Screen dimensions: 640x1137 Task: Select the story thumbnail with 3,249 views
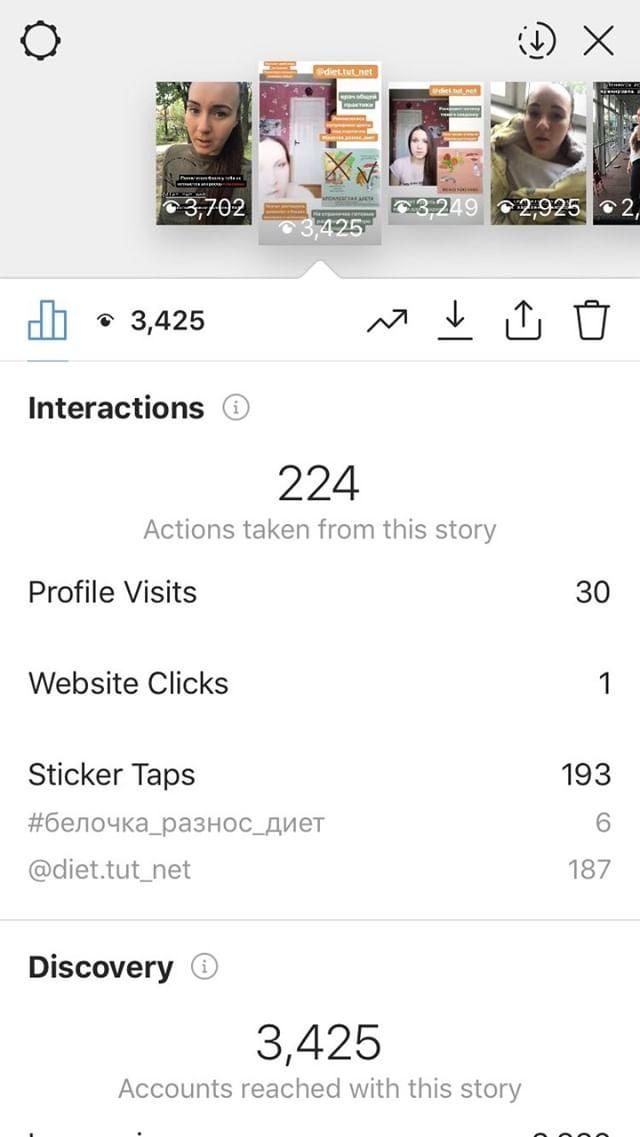(436, 154)
